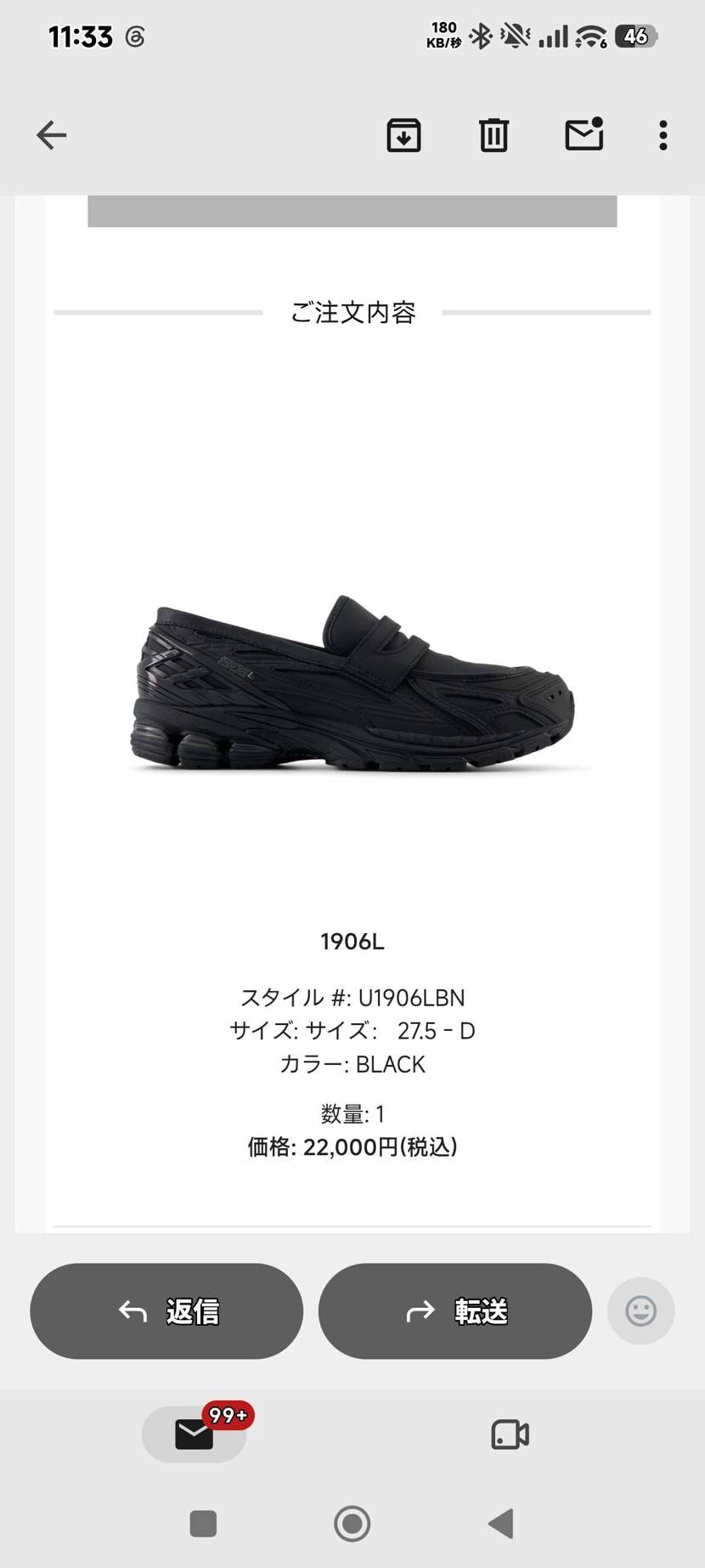Mark the email as unread
The image size is (705, 1568).
[584, 134]
